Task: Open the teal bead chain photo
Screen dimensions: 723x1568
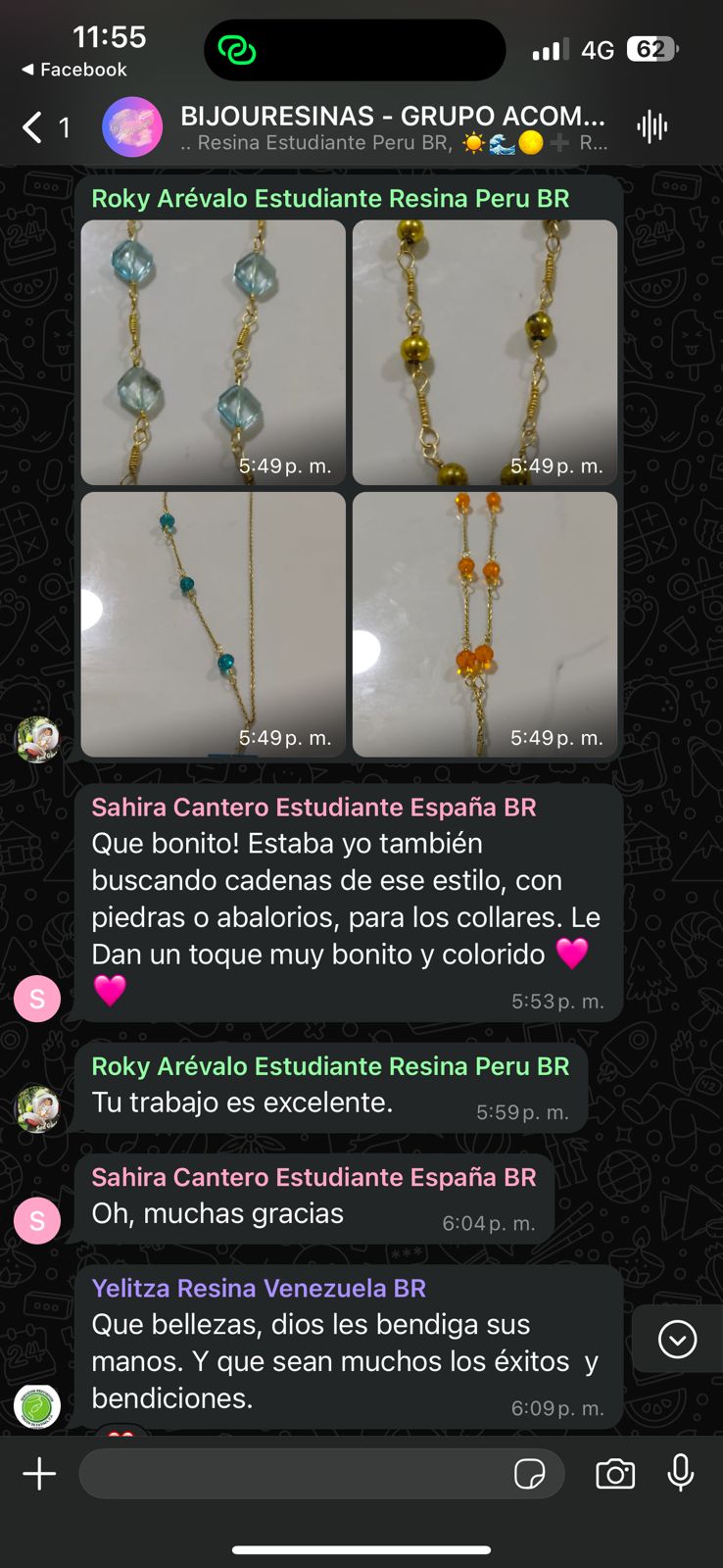Action: coord(213,624)
